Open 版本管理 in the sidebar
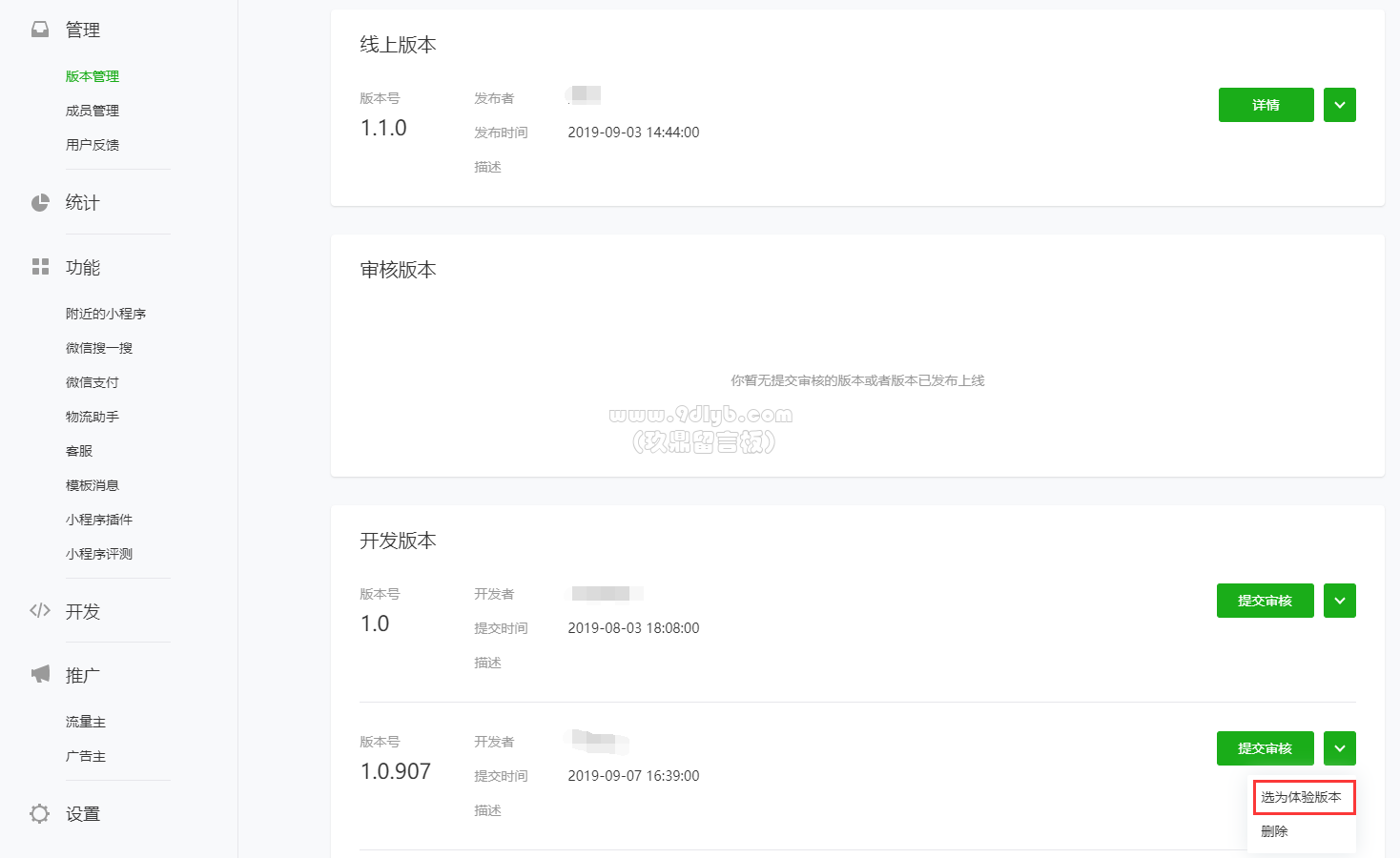The height and width of the screenshot is (858, 1400). point(93,76)
